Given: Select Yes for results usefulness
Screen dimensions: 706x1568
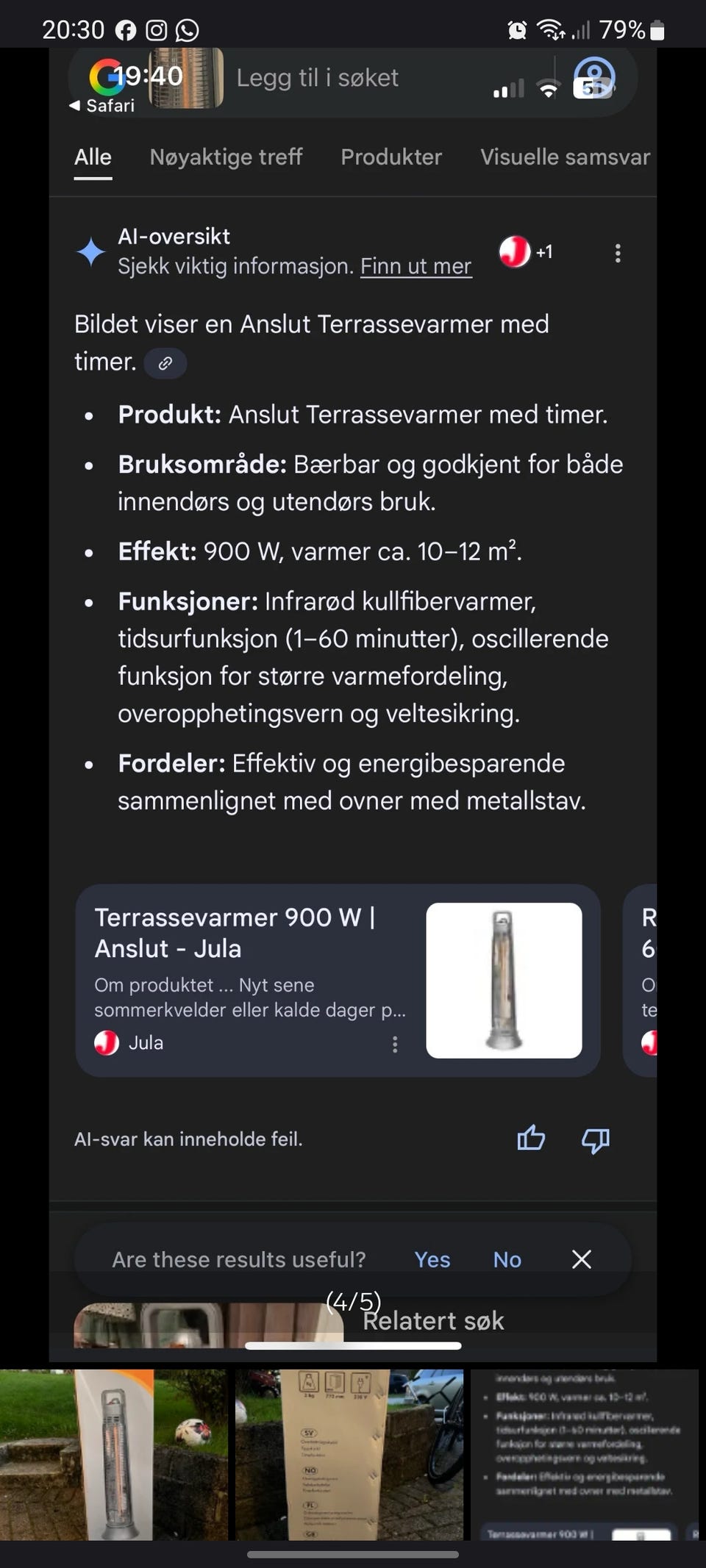Looking at the screenshot, I should [432, 1259].
